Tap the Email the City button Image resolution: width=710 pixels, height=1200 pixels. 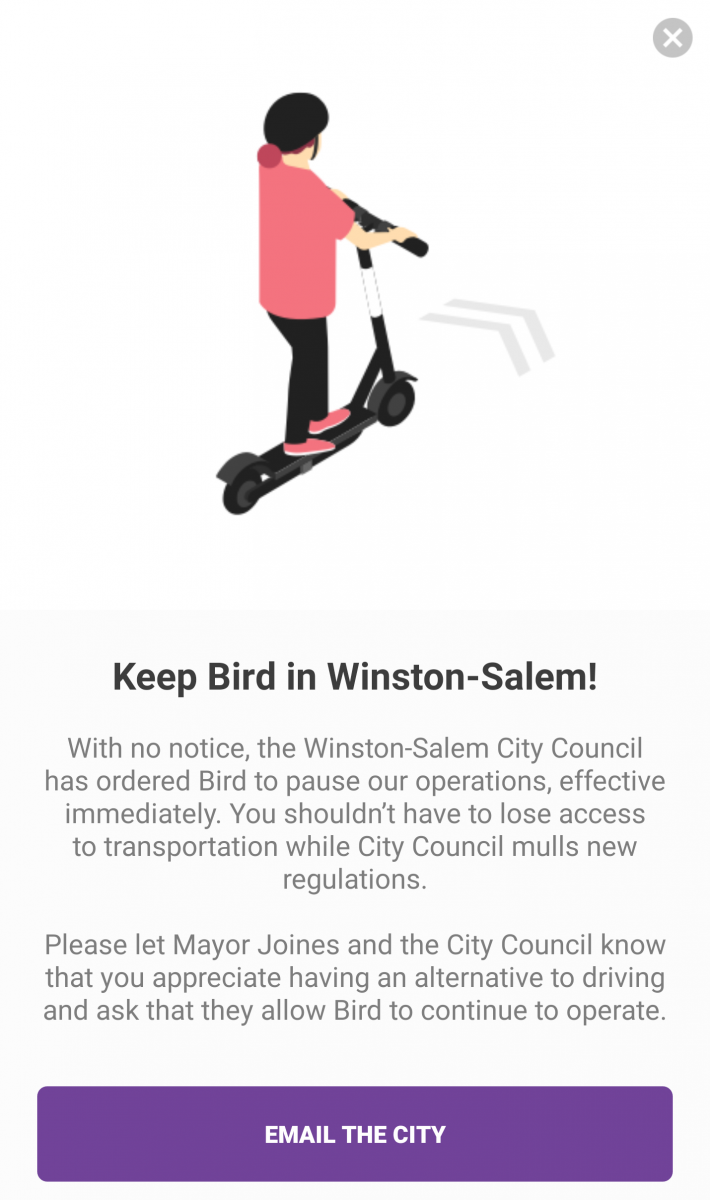[355, 1134]
